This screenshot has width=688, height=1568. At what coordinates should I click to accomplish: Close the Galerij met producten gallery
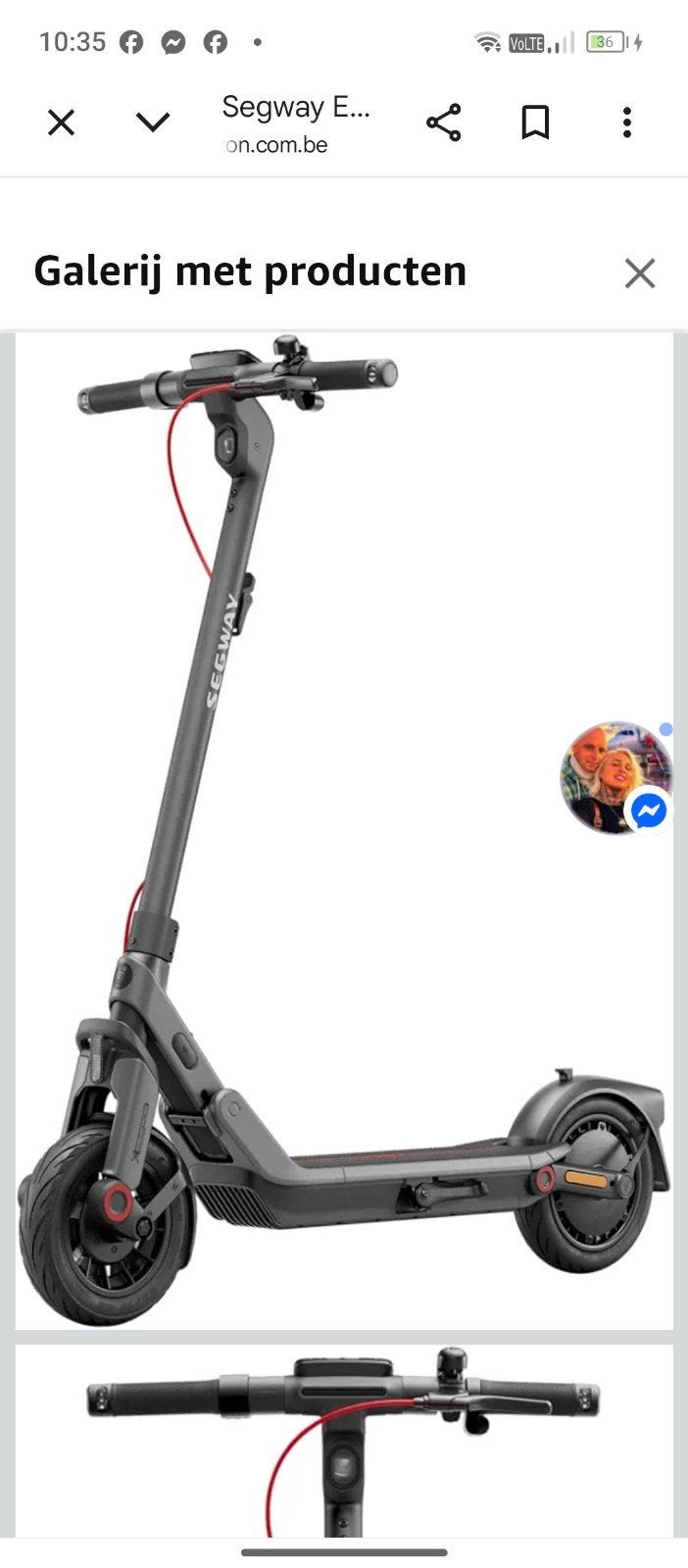pos(640,273)
